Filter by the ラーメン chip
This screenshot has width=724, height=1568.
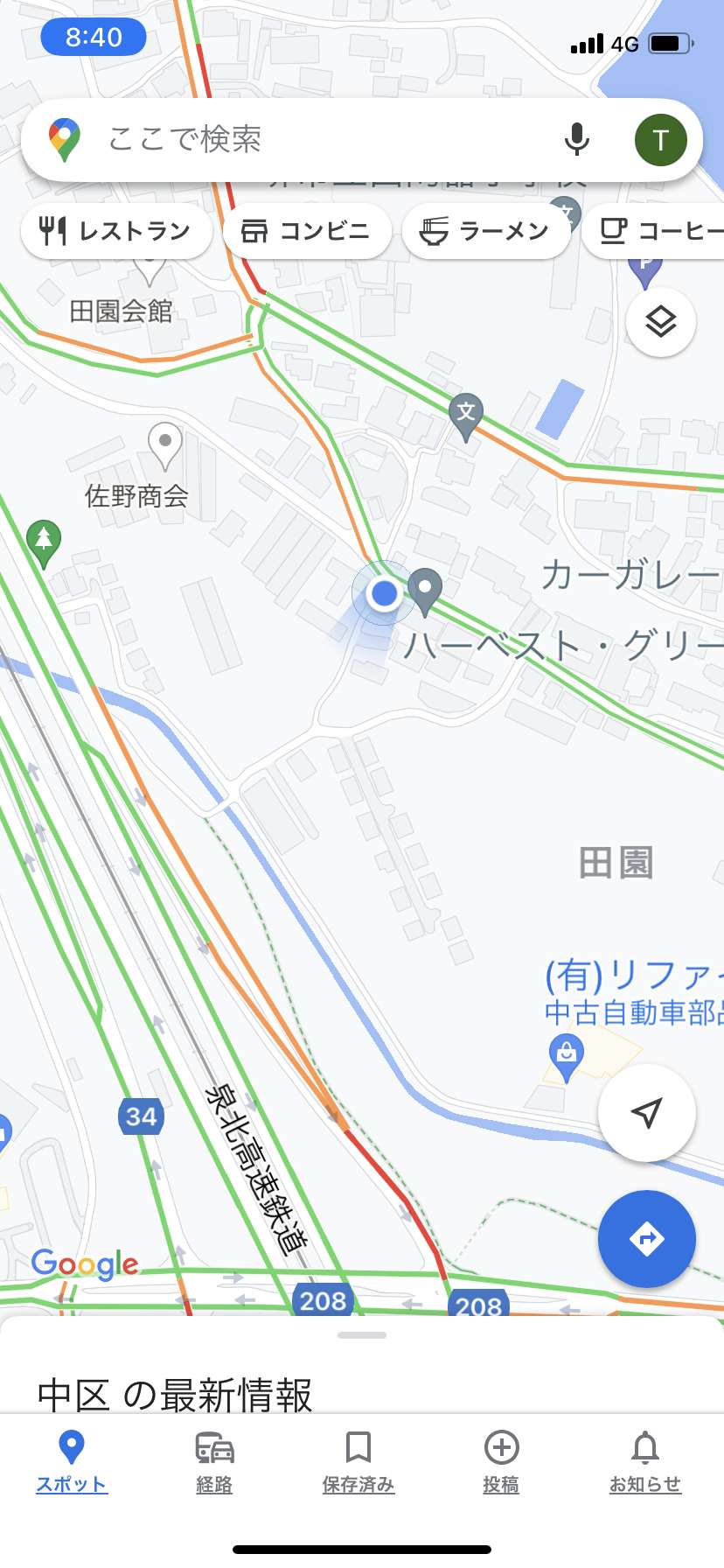click(486, 231)
